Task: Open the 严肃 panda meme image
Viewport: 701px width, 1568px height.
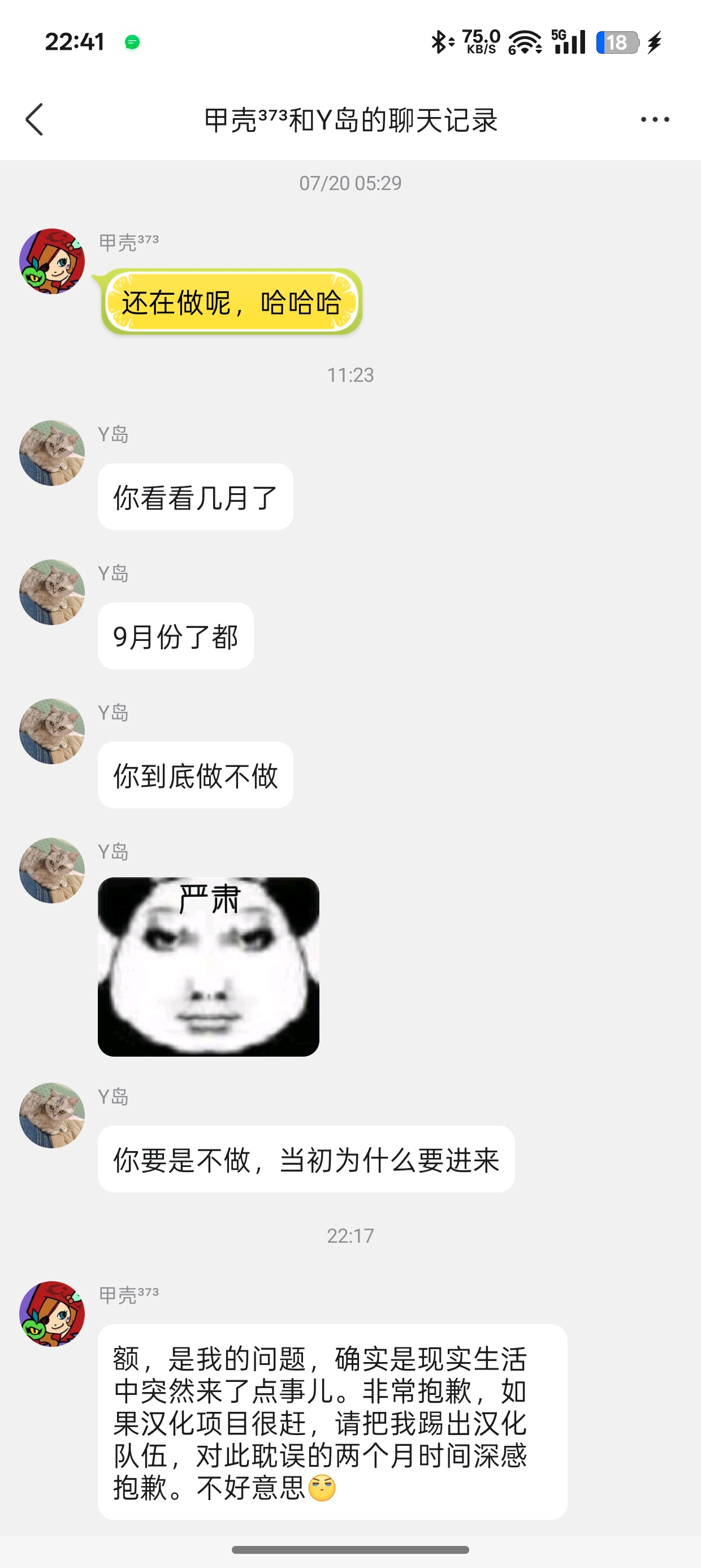Action: (x=208, y=967)
